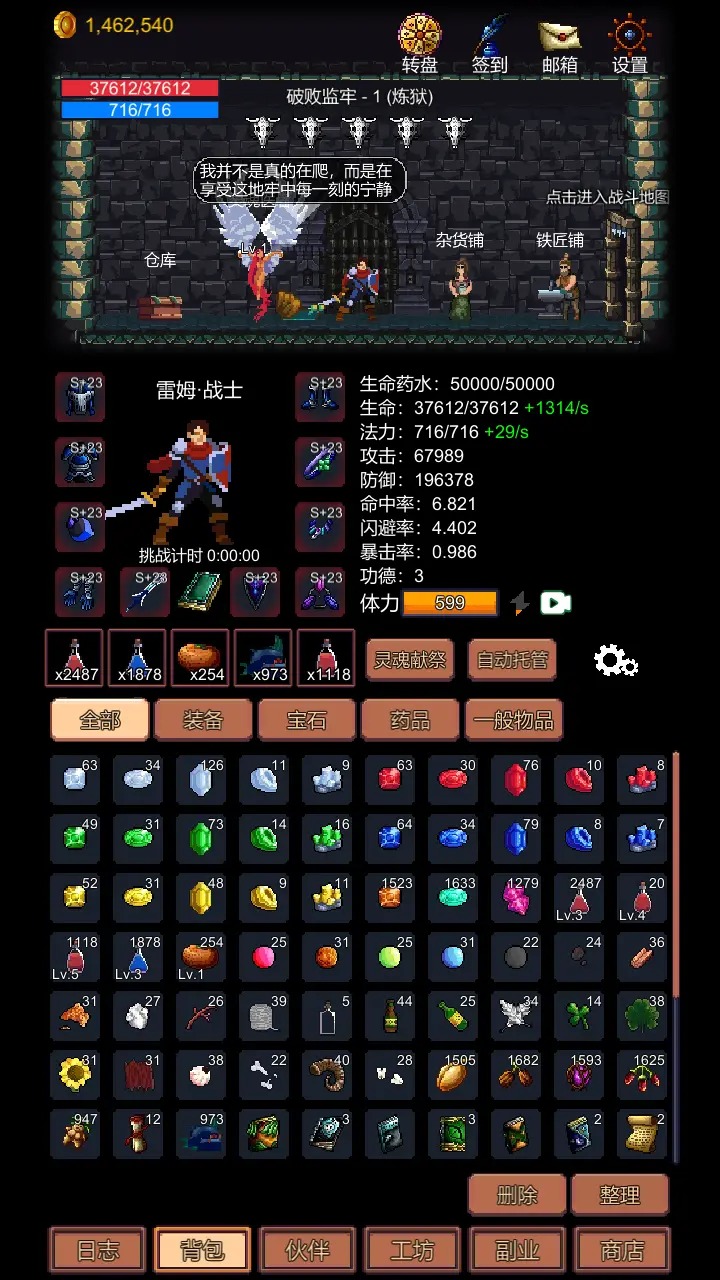Open the 伙伴 companions tab
Viewport: 720px width, 1280px height.
(308, 1251)
